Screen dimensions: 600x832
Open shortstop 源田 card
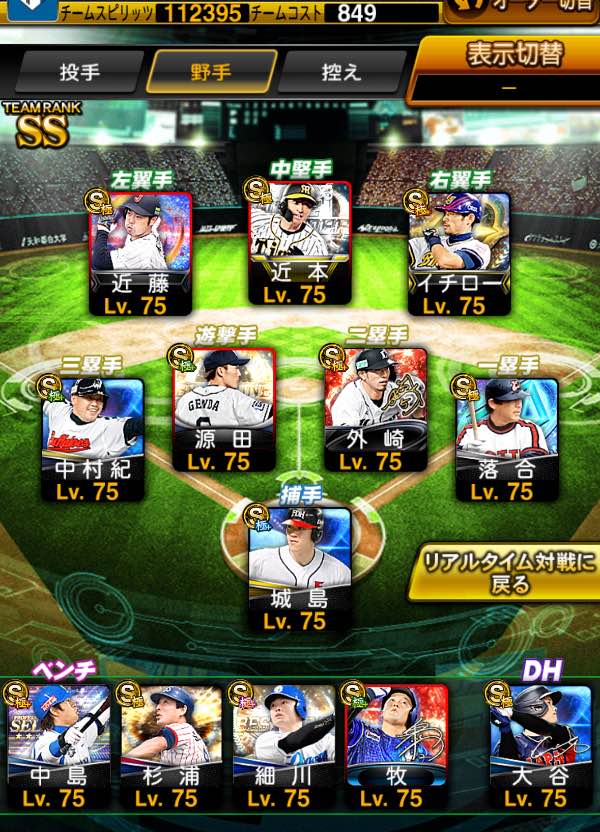click(x=222, y=410)
